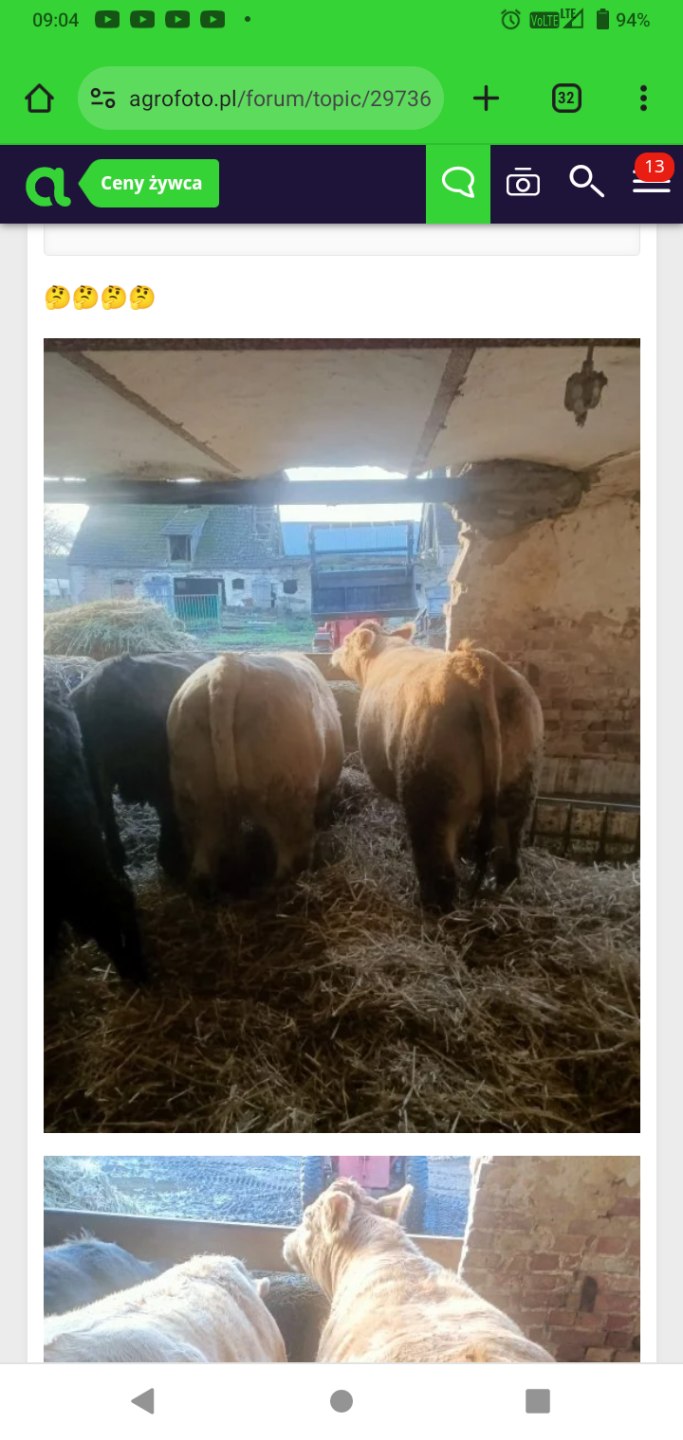The height and width of the screenshot is (1440, 683).
Task: Open the browser overflow menu
Action: 643,98
